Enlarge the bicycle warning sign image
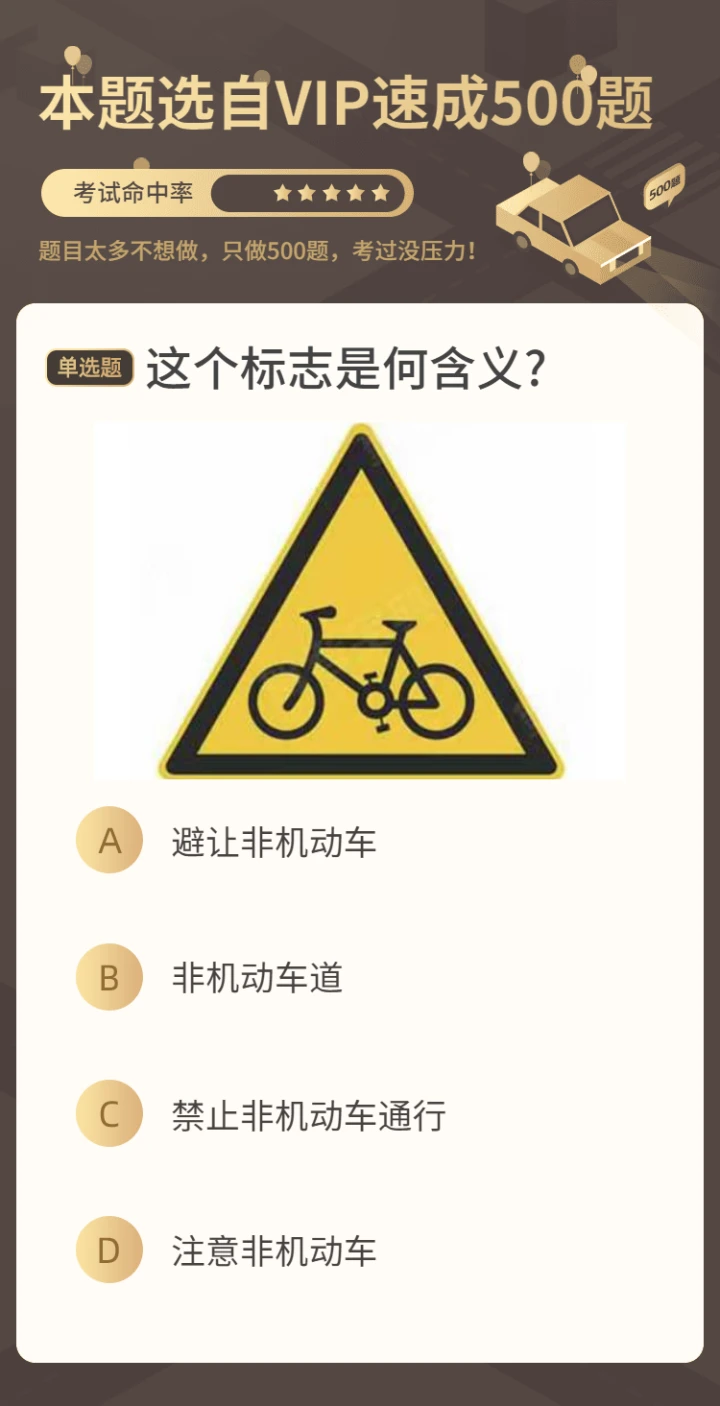Screen dimensions: 720x1406 point(360,600)
